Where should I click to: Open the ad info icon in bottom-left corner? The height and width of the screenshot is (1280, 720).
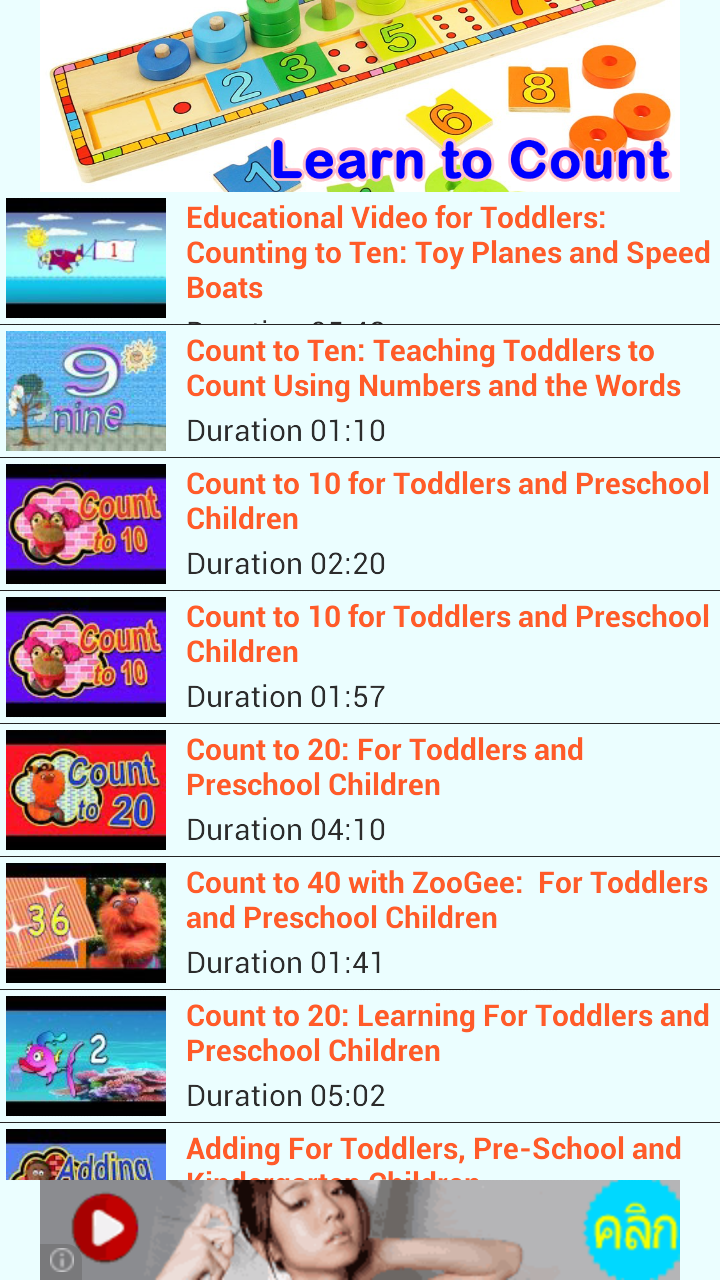tap(62, 1259)
